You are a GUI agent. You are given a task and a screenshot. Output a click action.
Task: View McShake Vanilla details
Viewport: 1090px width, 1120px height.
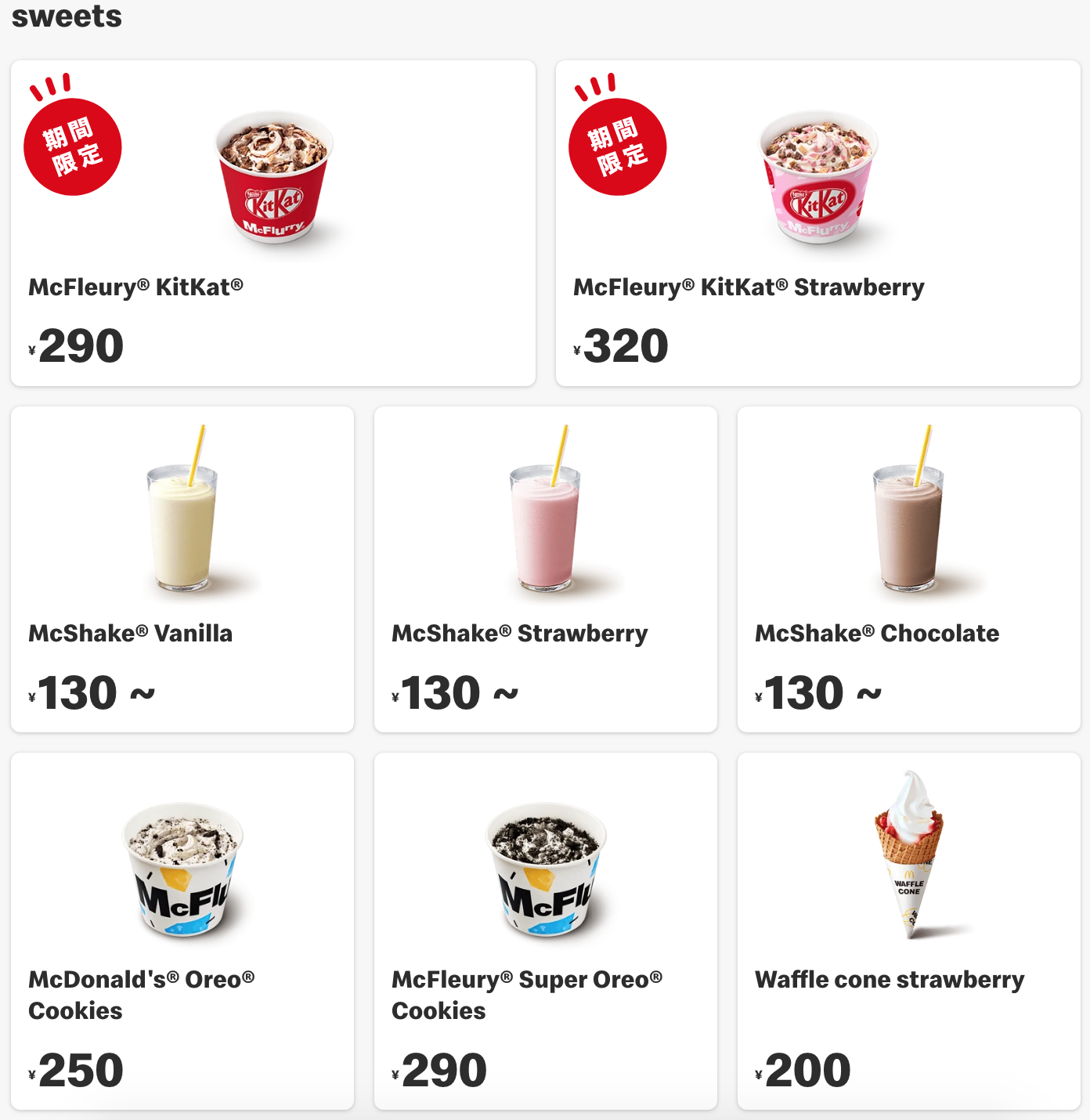tap(182, 569)
